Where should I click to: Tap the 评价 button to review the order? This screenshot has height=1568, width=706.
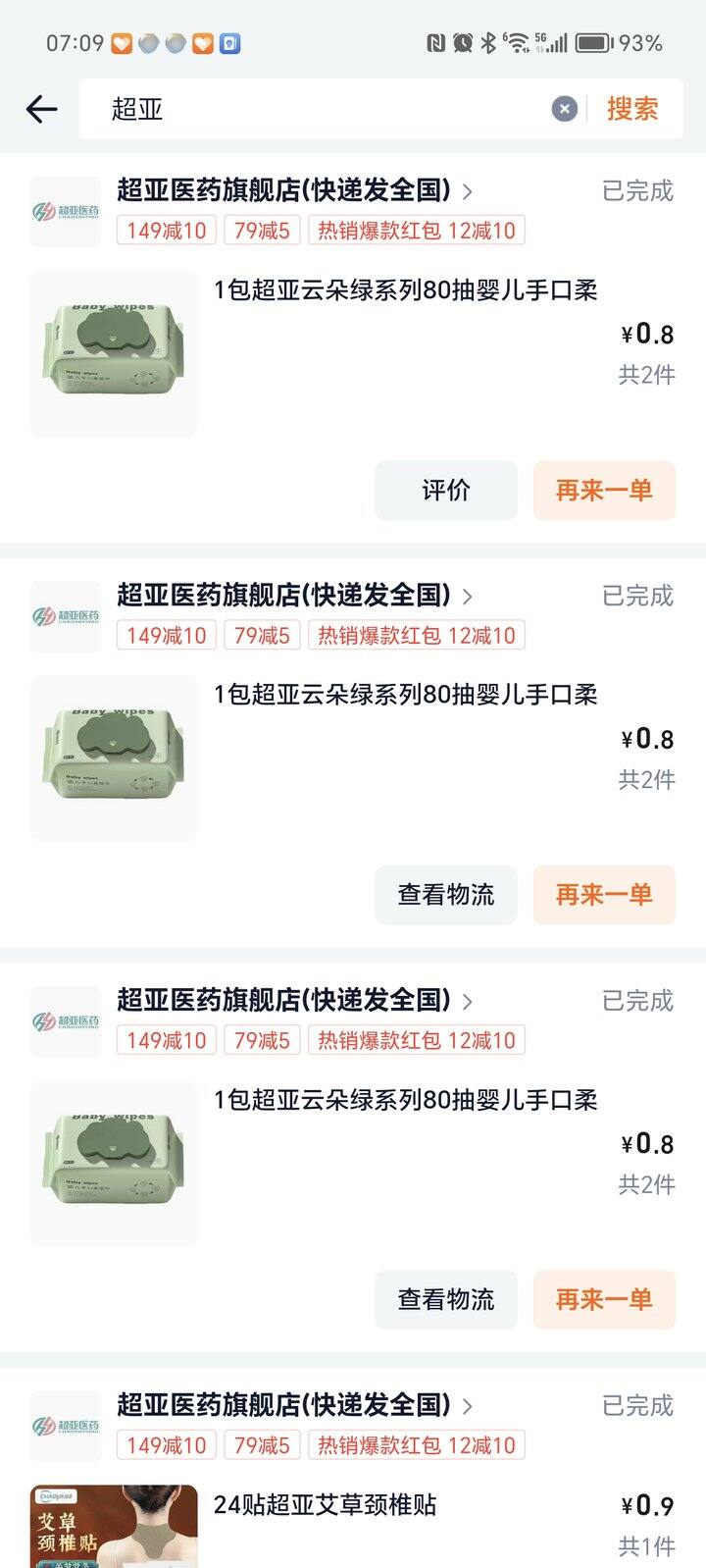point(446,490)
